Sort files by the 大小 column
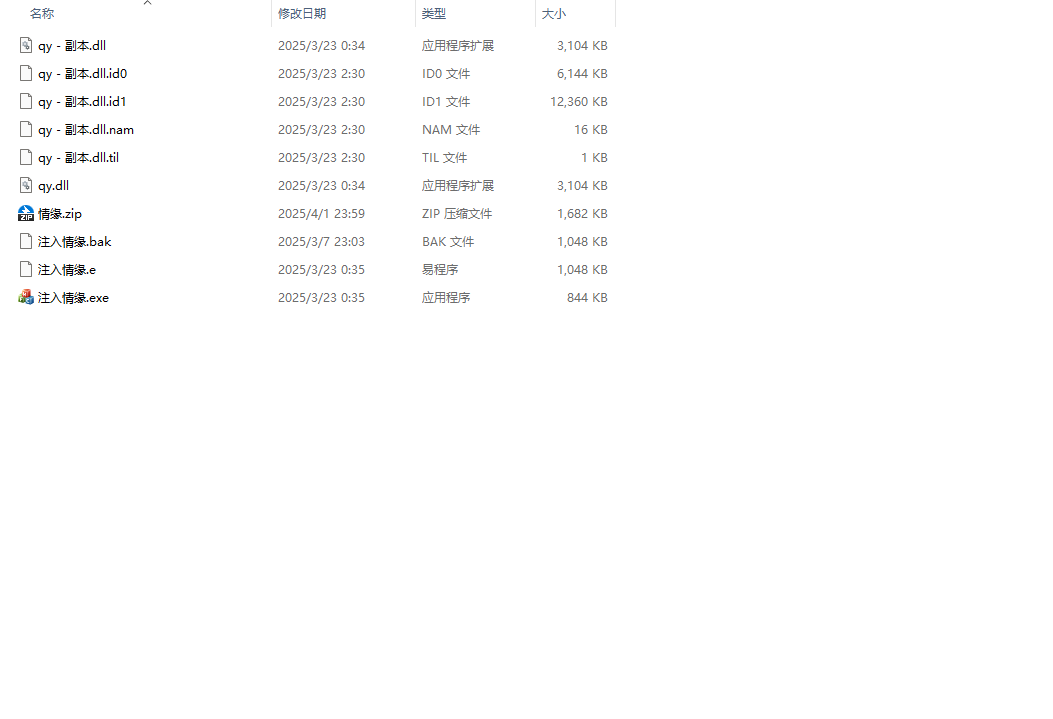1053x719 pixels. [553, 14]
